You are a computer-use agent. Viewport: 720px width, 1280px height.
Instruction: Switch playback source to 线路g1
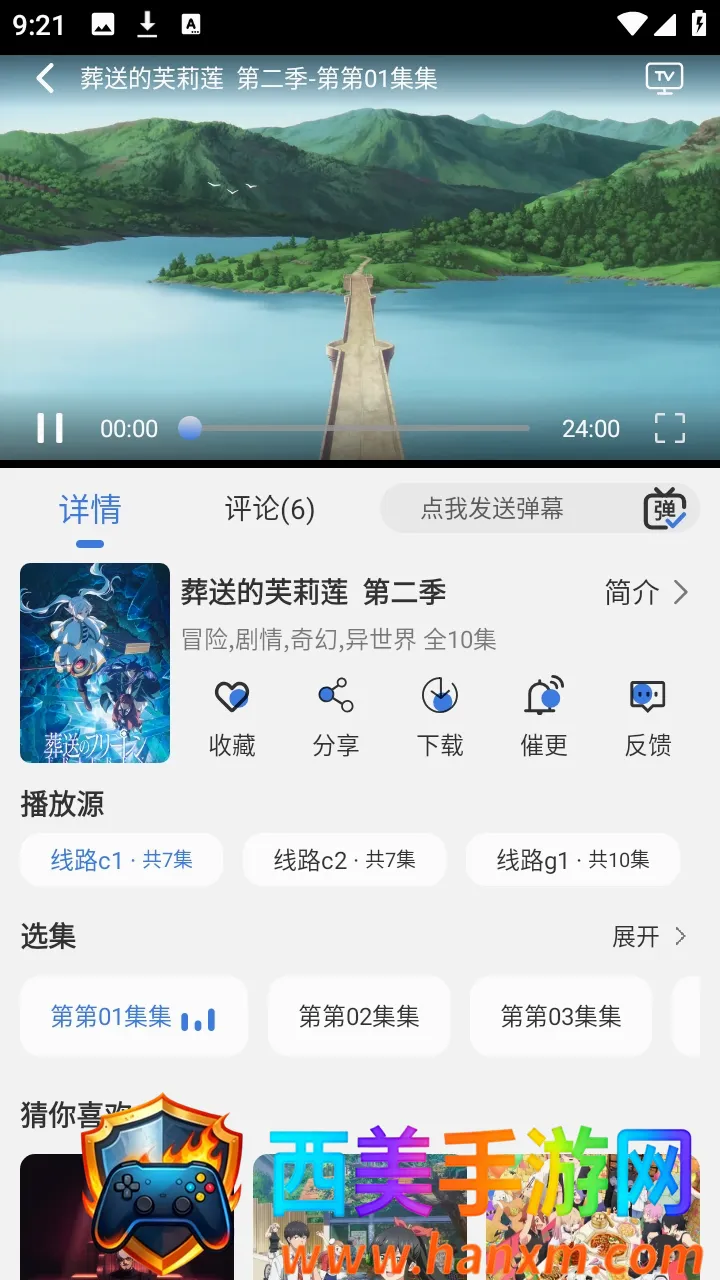pyautogui.click(x=573, y=860)
